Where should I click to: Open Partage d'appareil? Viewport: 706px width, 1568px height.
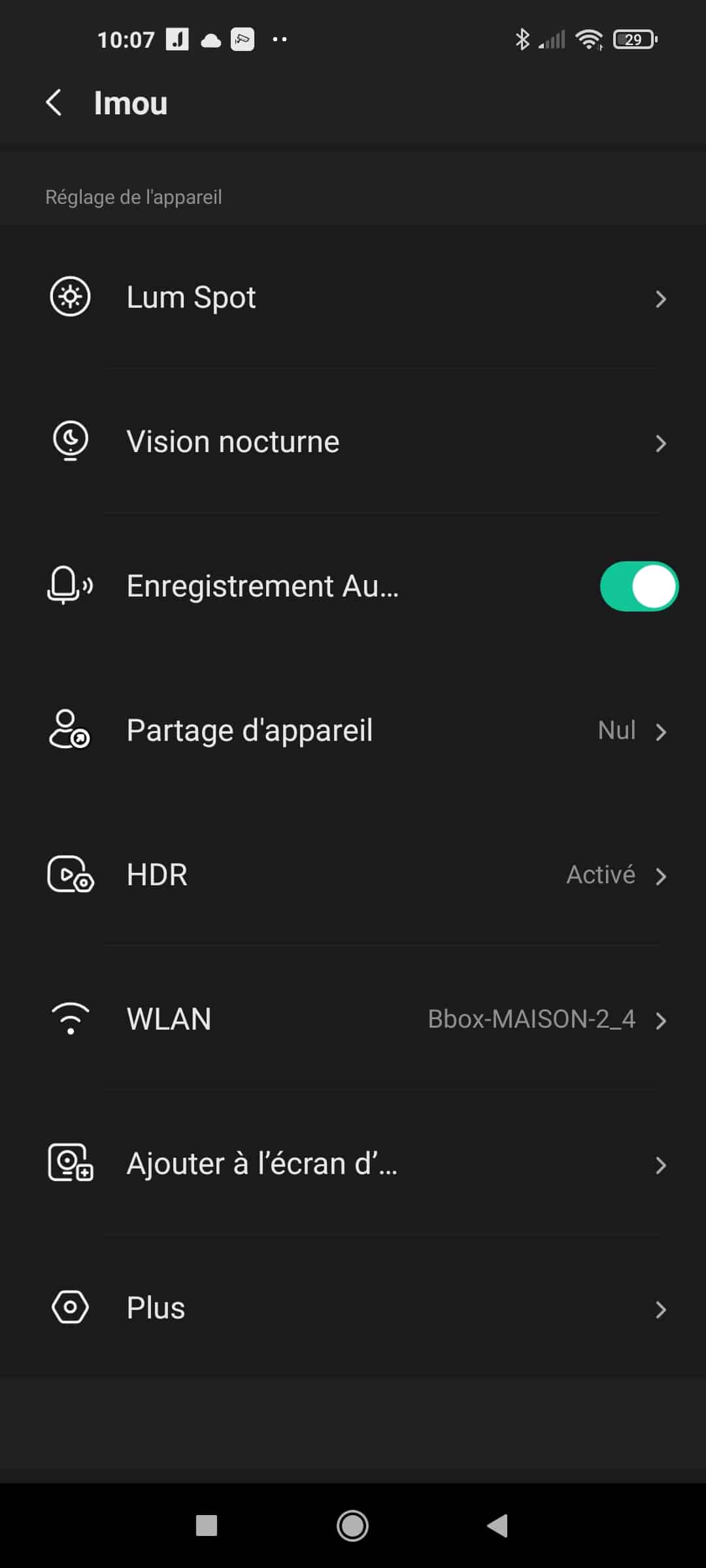(x=353, y=730)
